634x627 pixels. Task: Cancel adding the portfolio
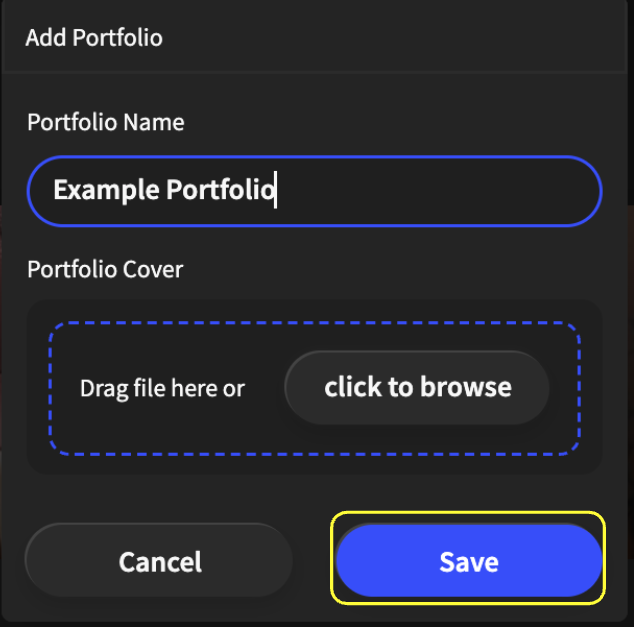[x=159, y=561]
